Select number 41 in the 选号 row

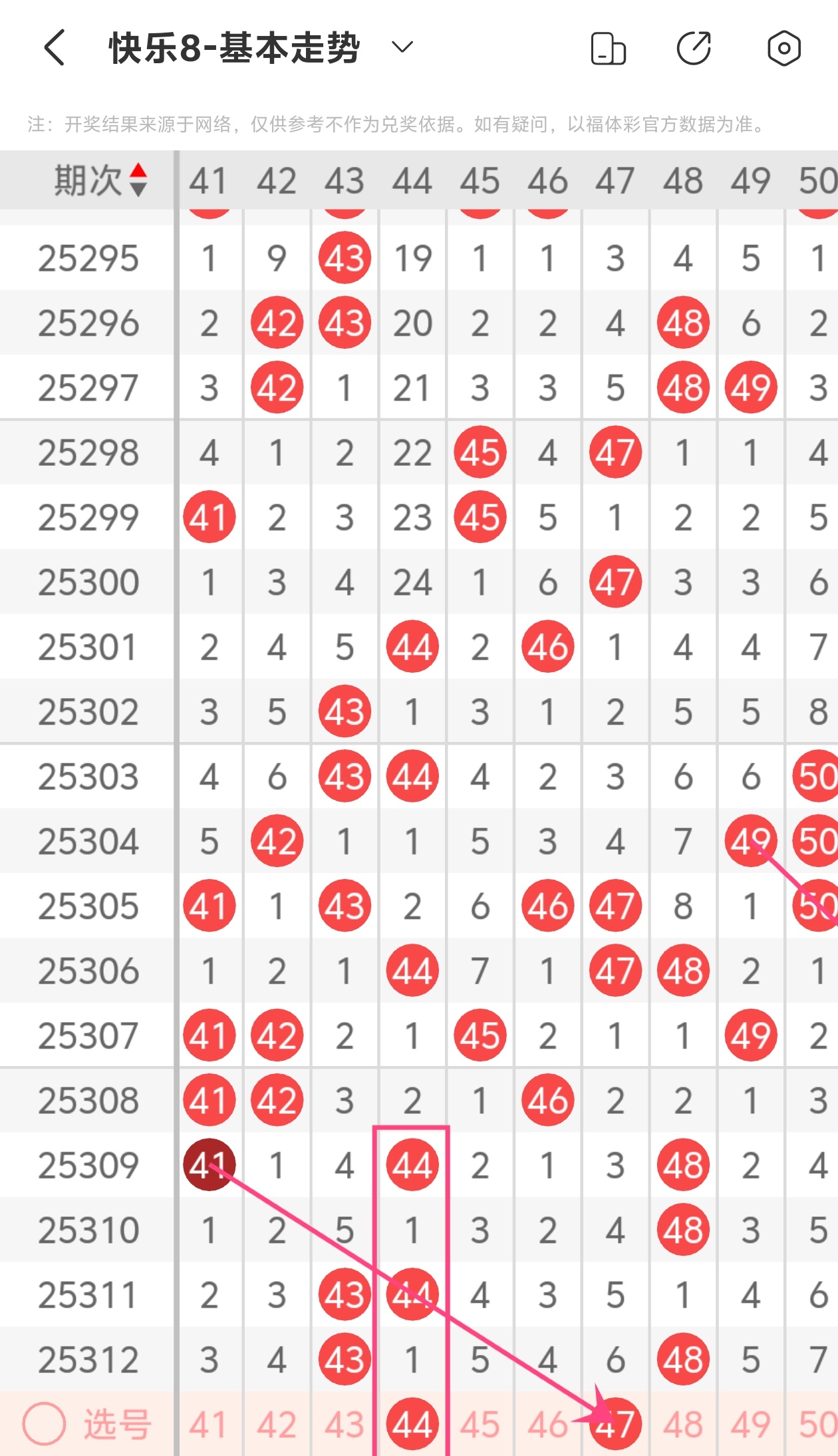[209, 1425]
